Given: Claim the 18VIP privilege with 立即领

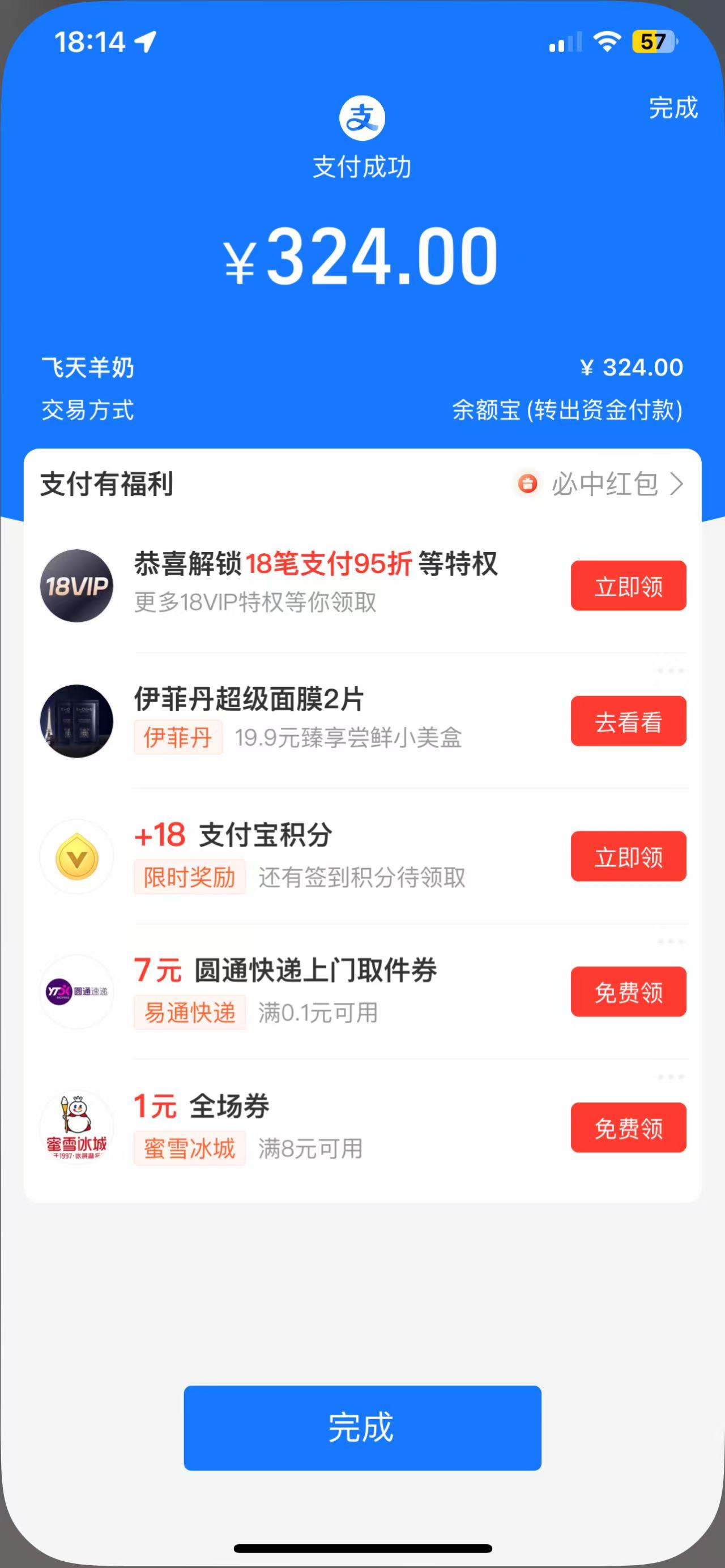Looking at the screenshot, I should point(628,586).
